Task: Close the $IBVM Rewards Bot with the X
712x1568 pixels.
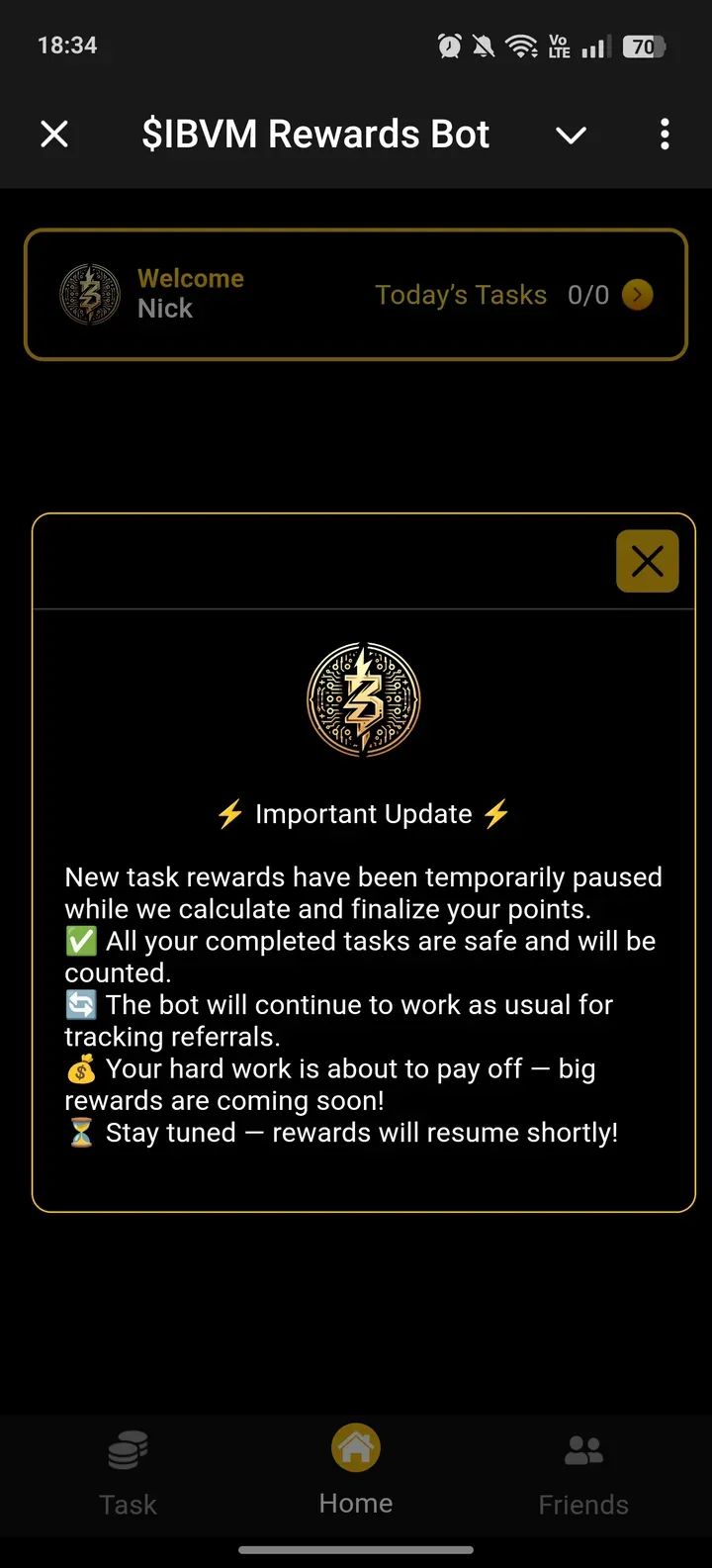Action: tap(53, 134)
